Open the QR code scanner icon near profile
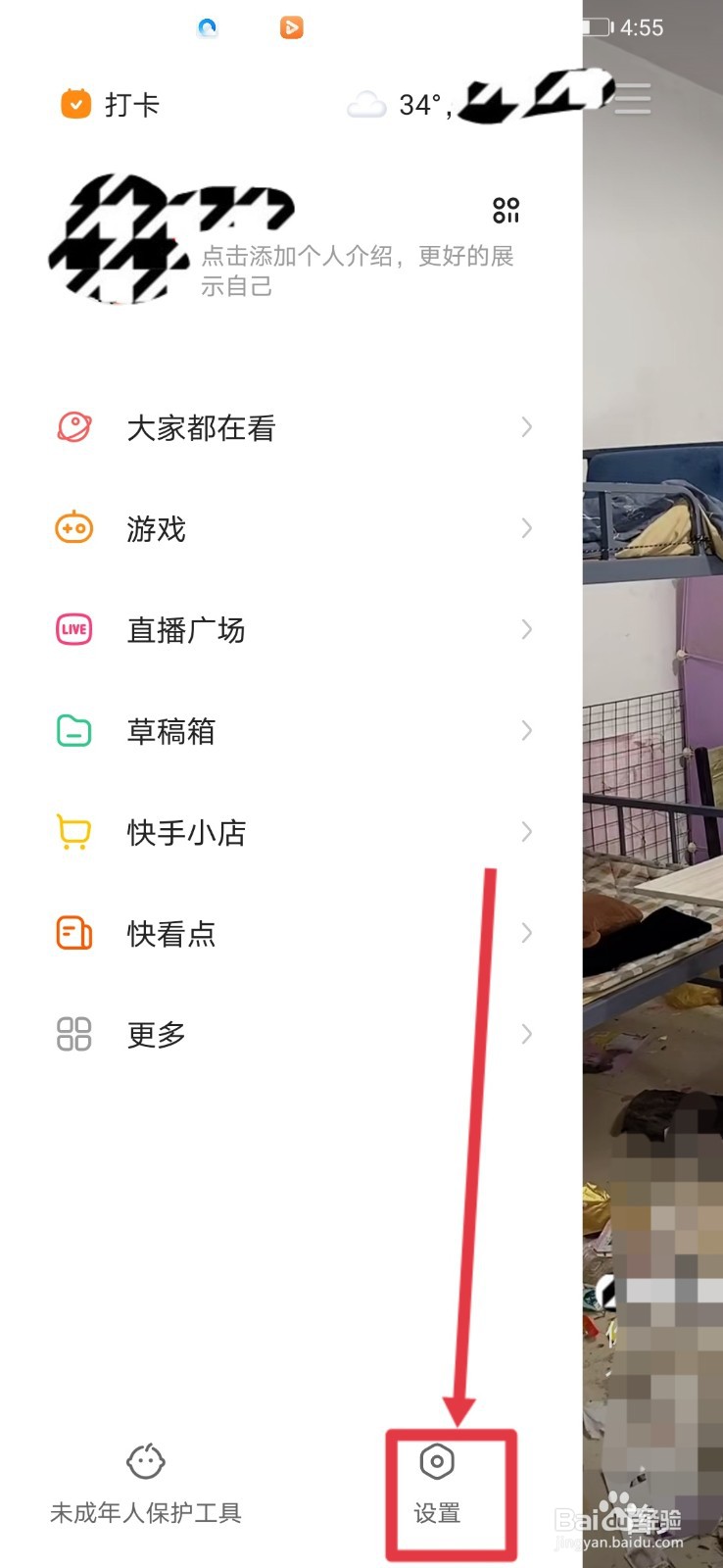 (506, 210)
